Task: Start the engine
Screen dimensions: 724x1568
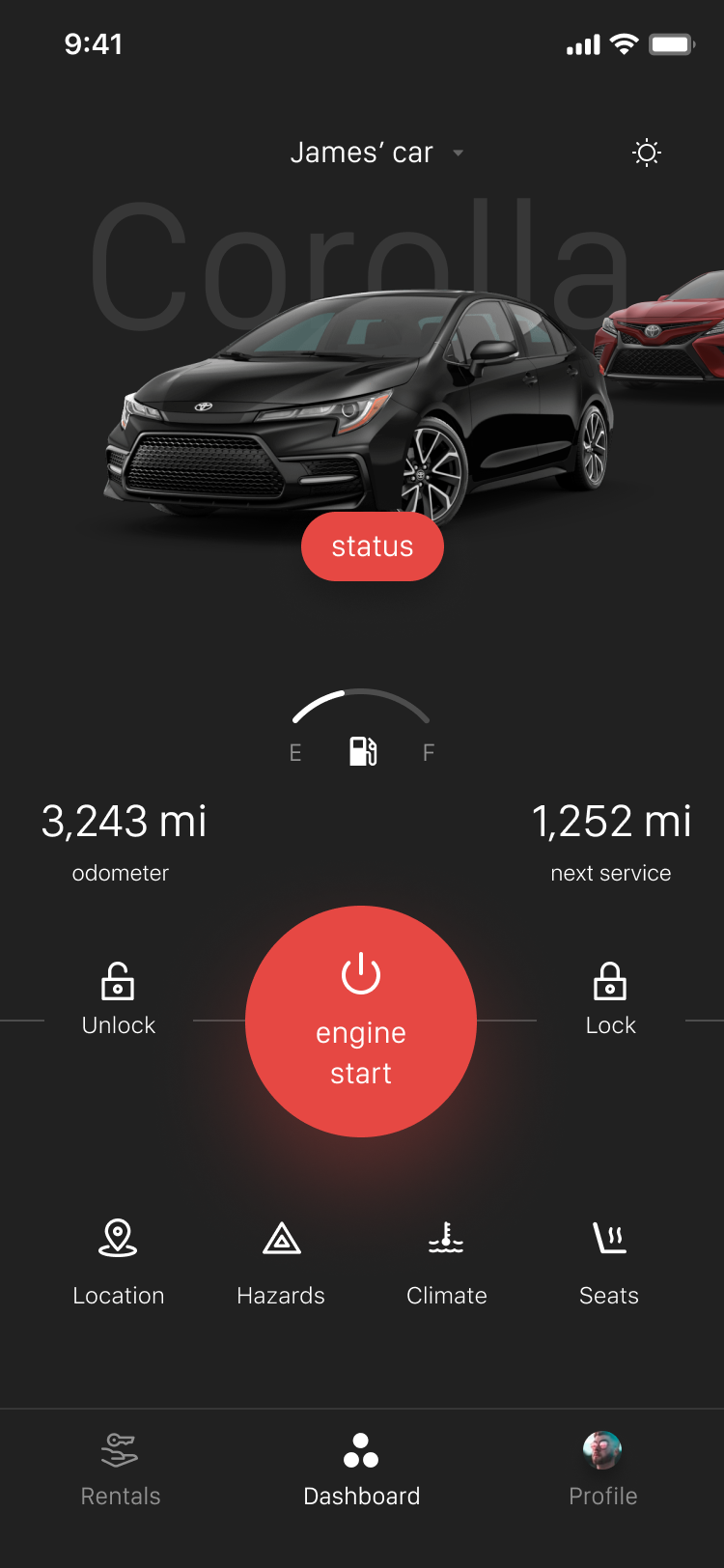Action: coord(361,1022)
